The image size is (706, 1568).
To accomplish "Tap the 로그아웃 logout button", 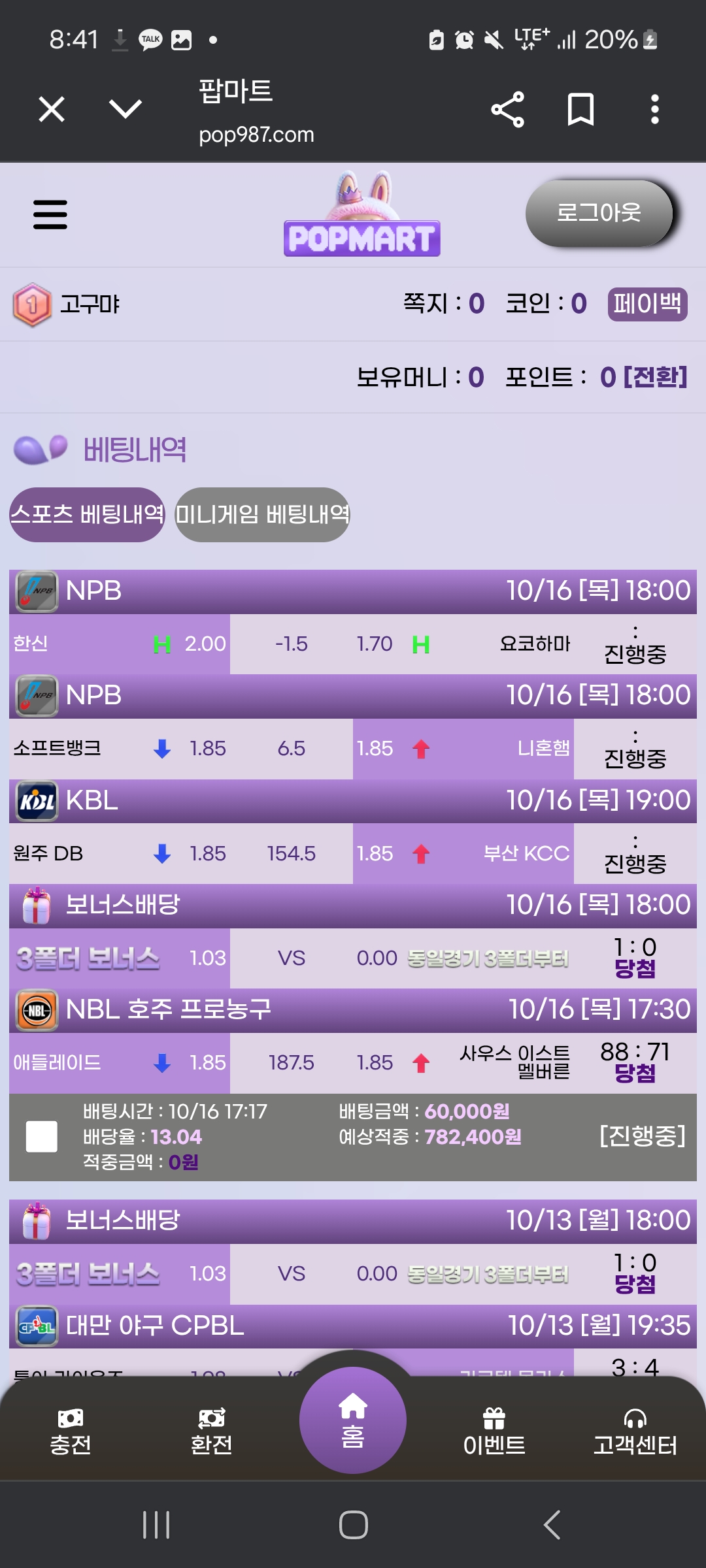I will (x=599, y=214).
